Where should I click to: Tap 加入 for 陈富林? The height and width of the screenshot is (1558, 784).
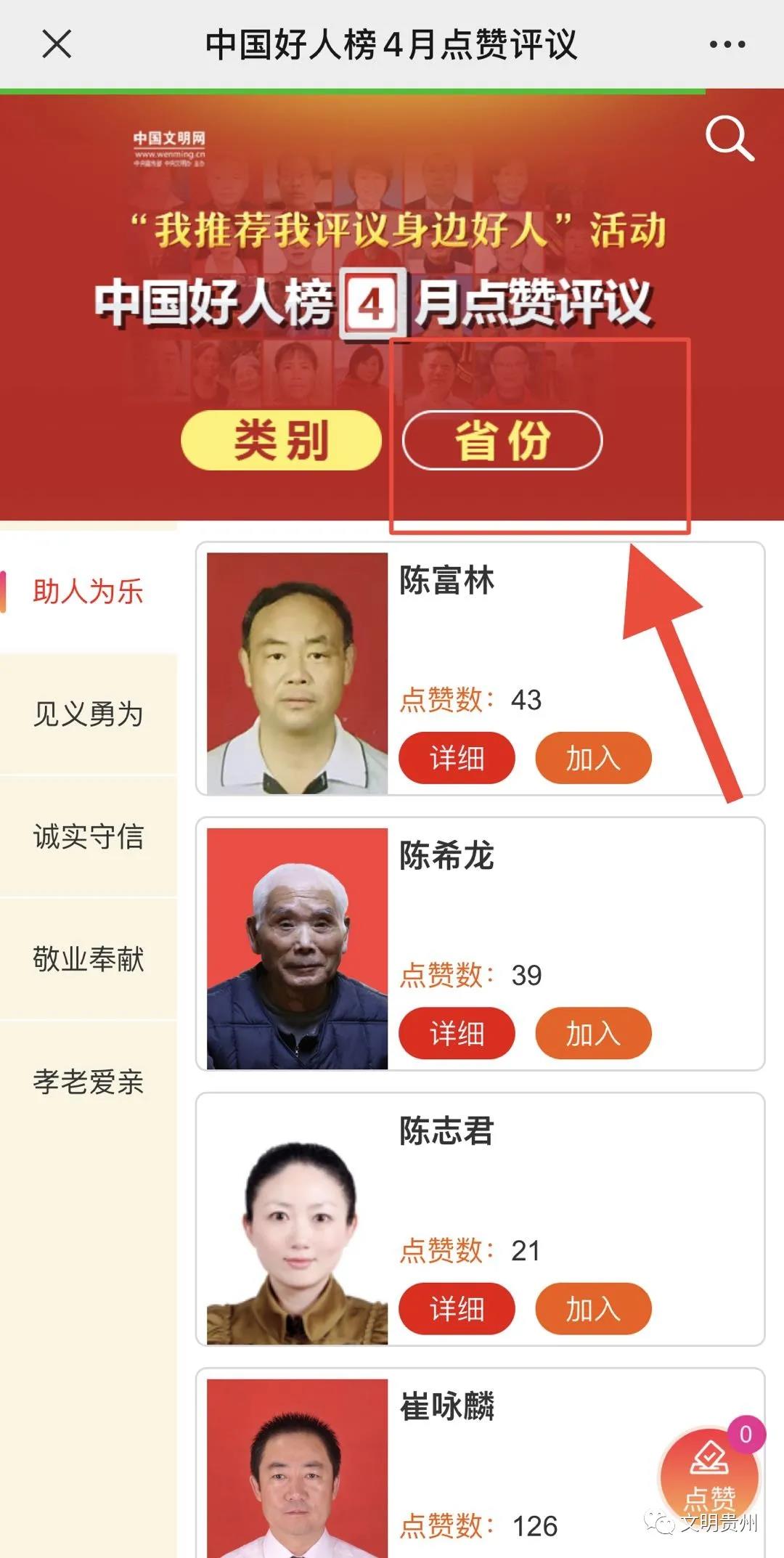coord(593,758)
